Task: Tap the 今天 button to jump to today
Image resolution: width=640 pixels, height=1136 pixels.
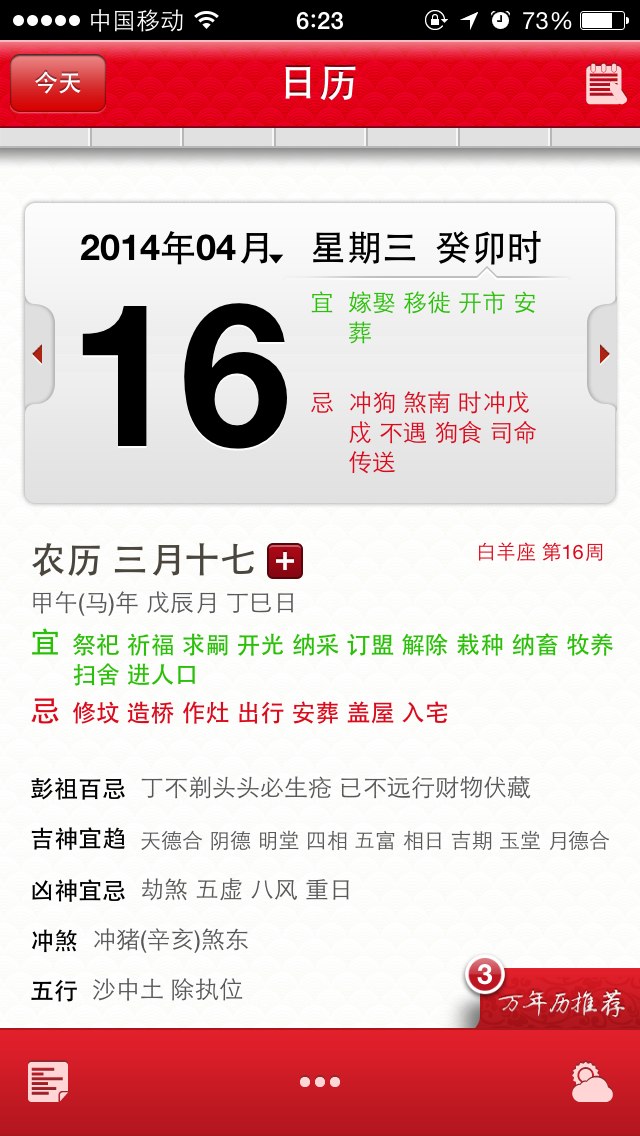Action: 58,83
